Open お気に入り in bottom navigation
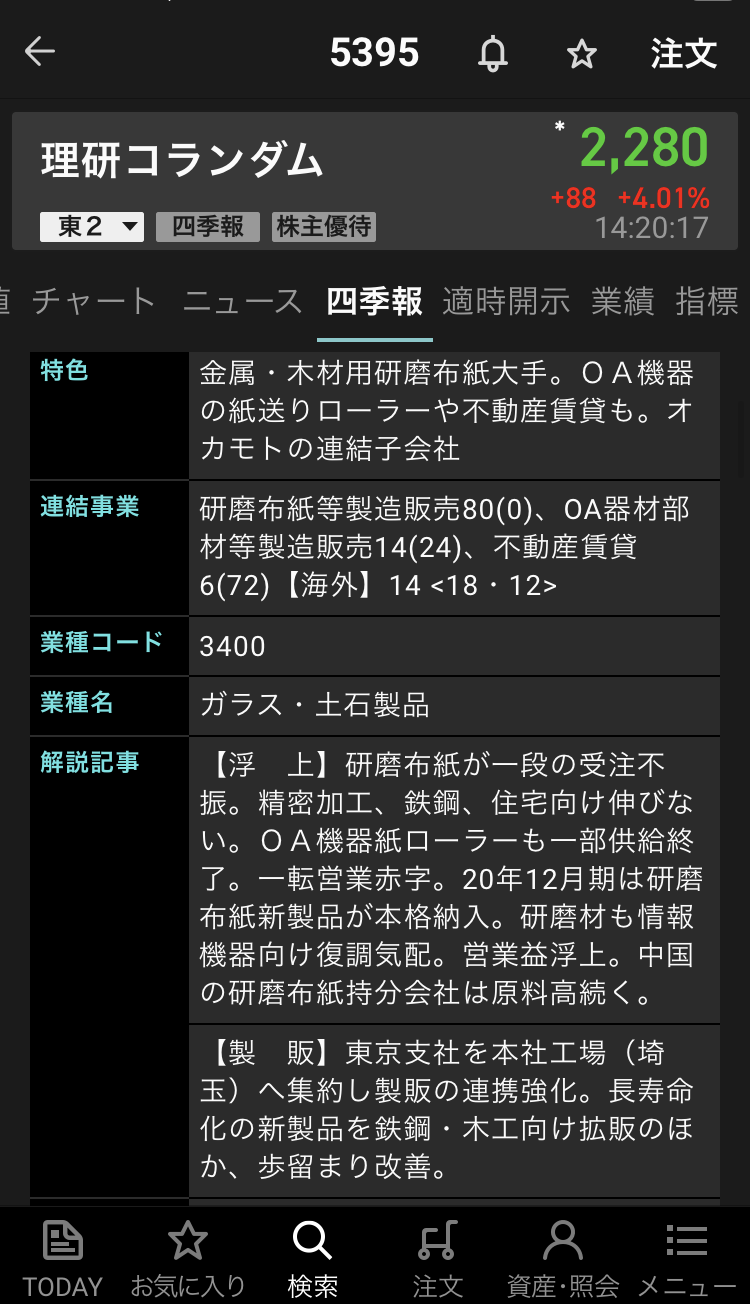750x1304 pixels. 187,1258
